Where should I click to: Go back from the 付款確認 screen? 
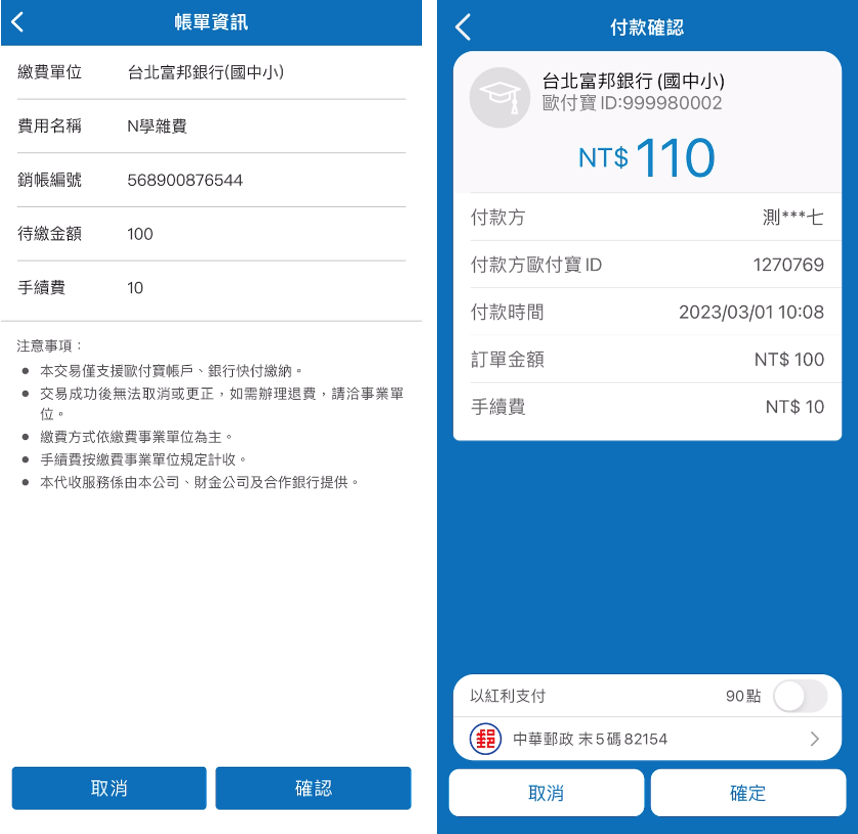pos(462,27)
